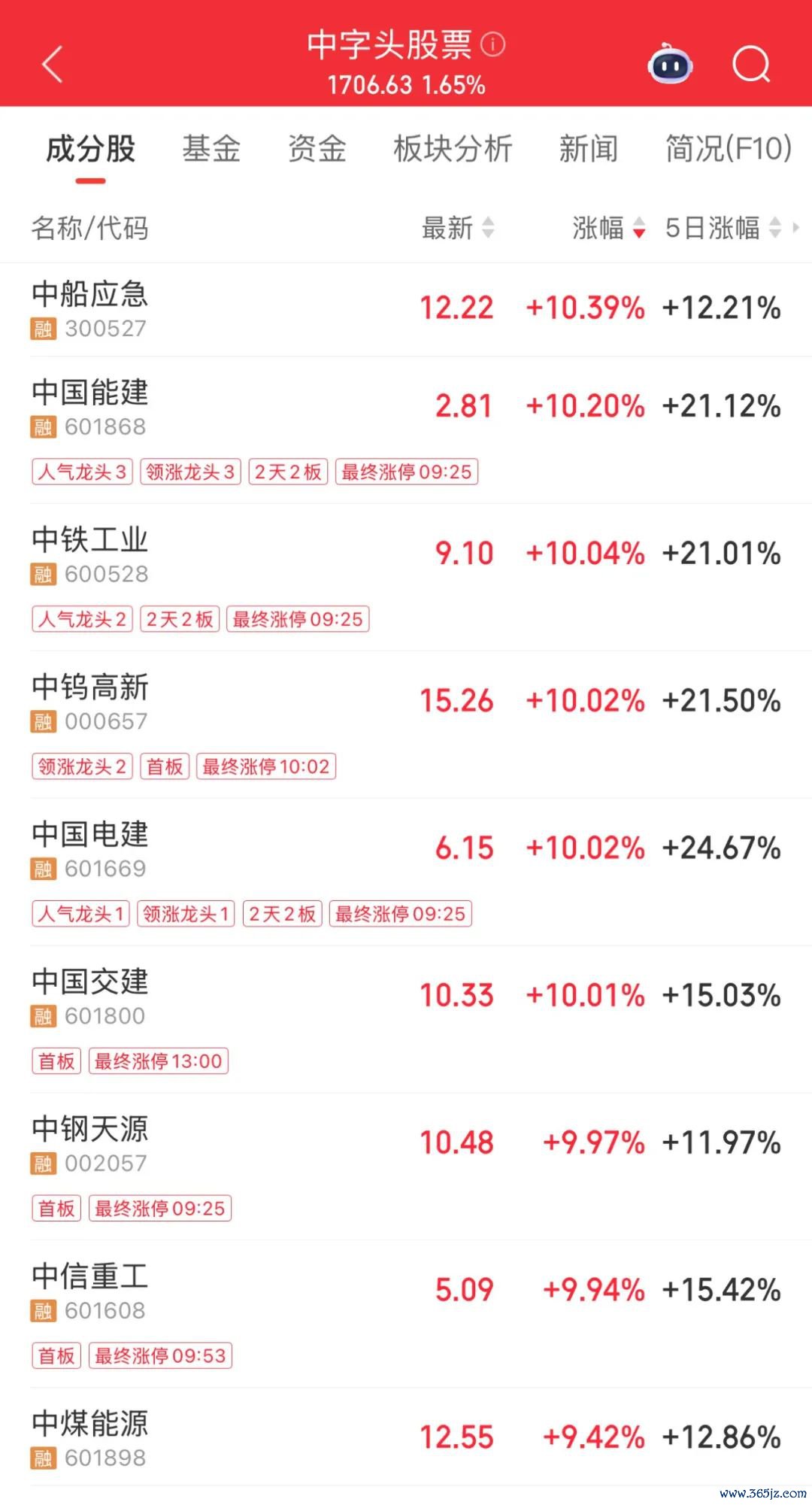Open the 中信重工 stock row
The height and width of the screenshot is (1505, 812).
(406, 1315)
